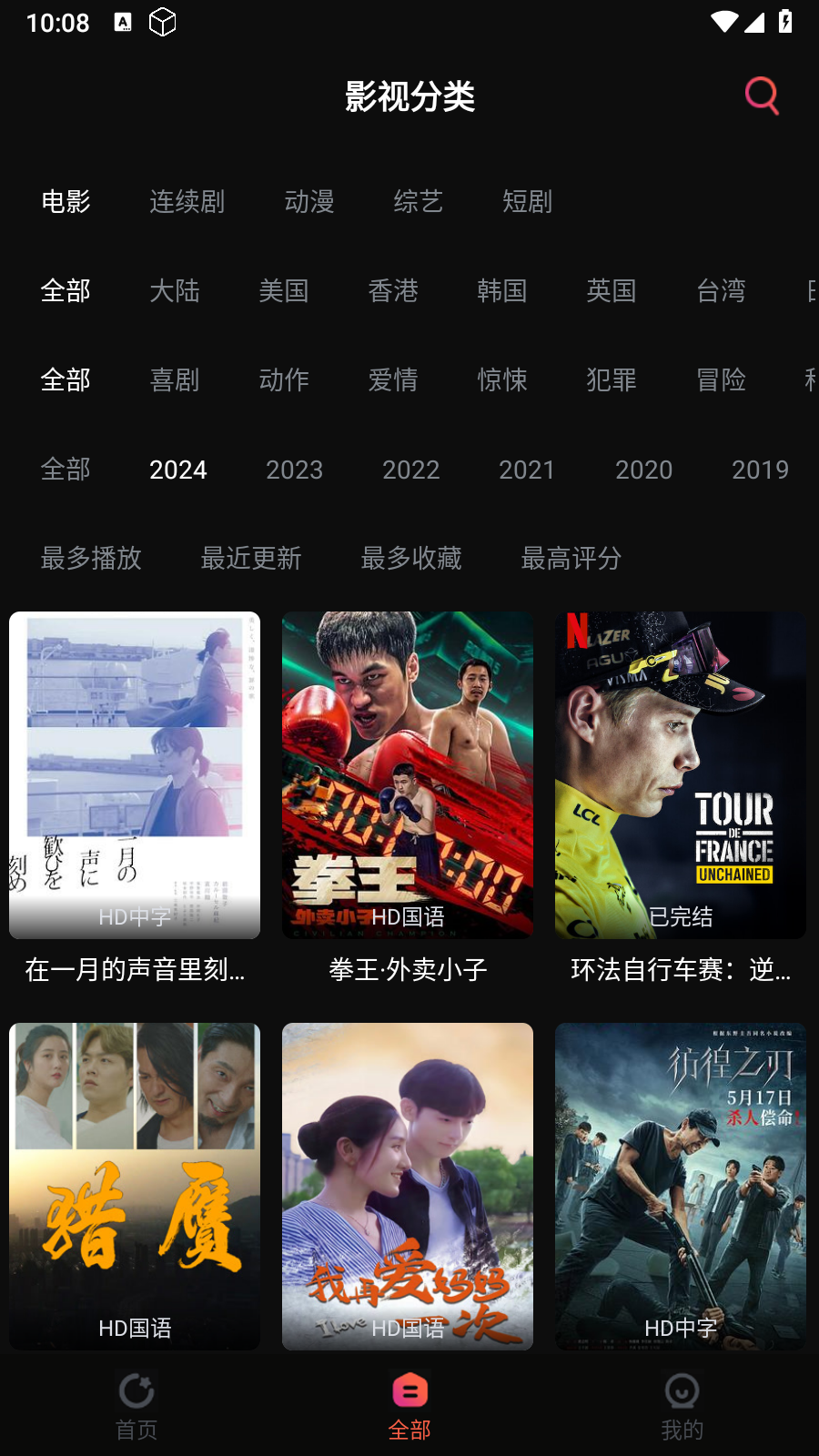Image resolution: width=819 pixels, height=1456 pixels.
Task: Open the search icon
Action: 762,96
